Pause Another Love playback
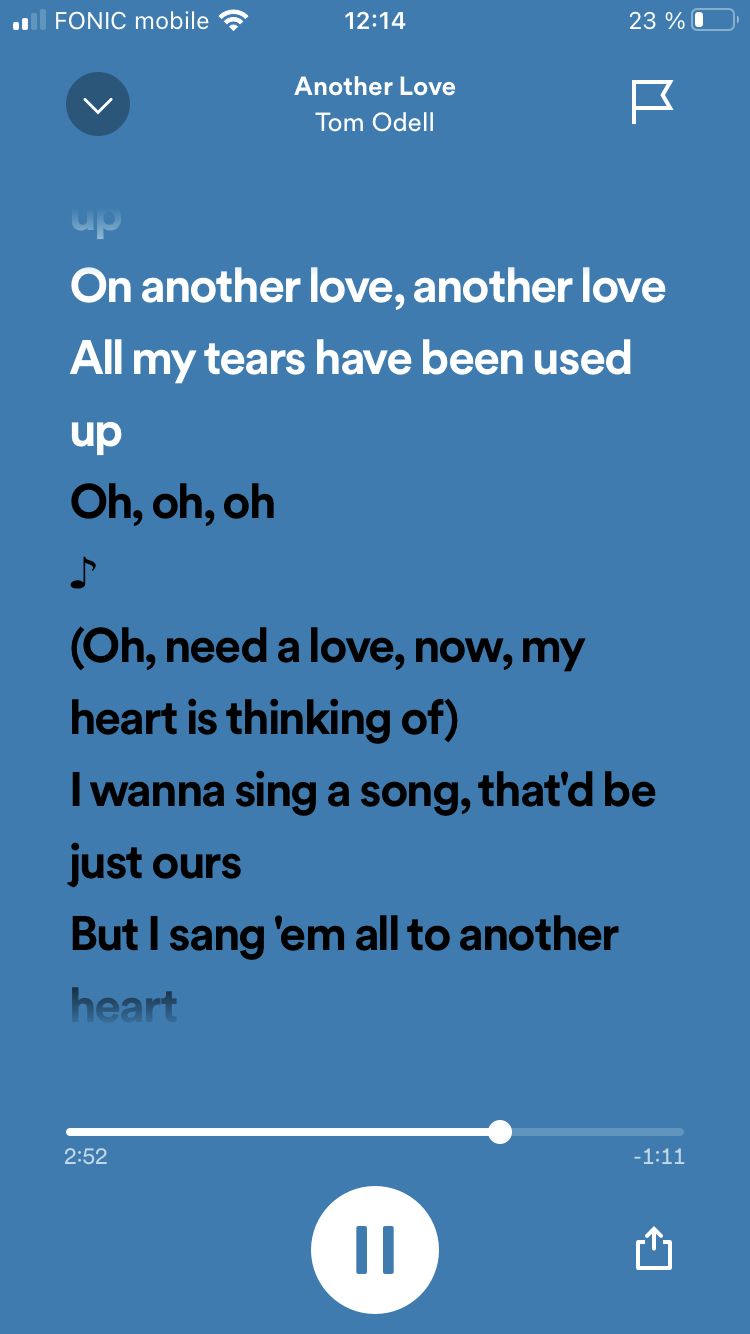This screenshot has width=750, height=1334. pos(375,1249)
